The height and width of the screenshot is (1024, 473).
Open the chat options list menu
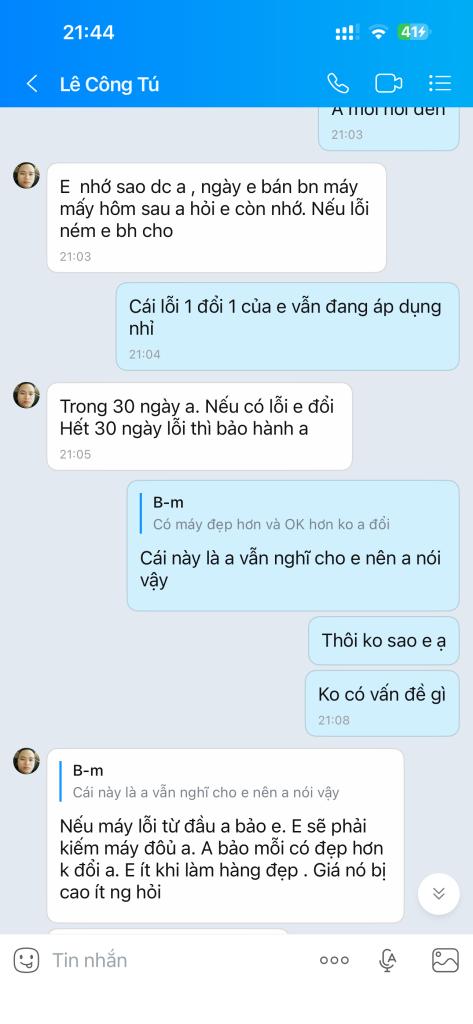coord(440,84)
